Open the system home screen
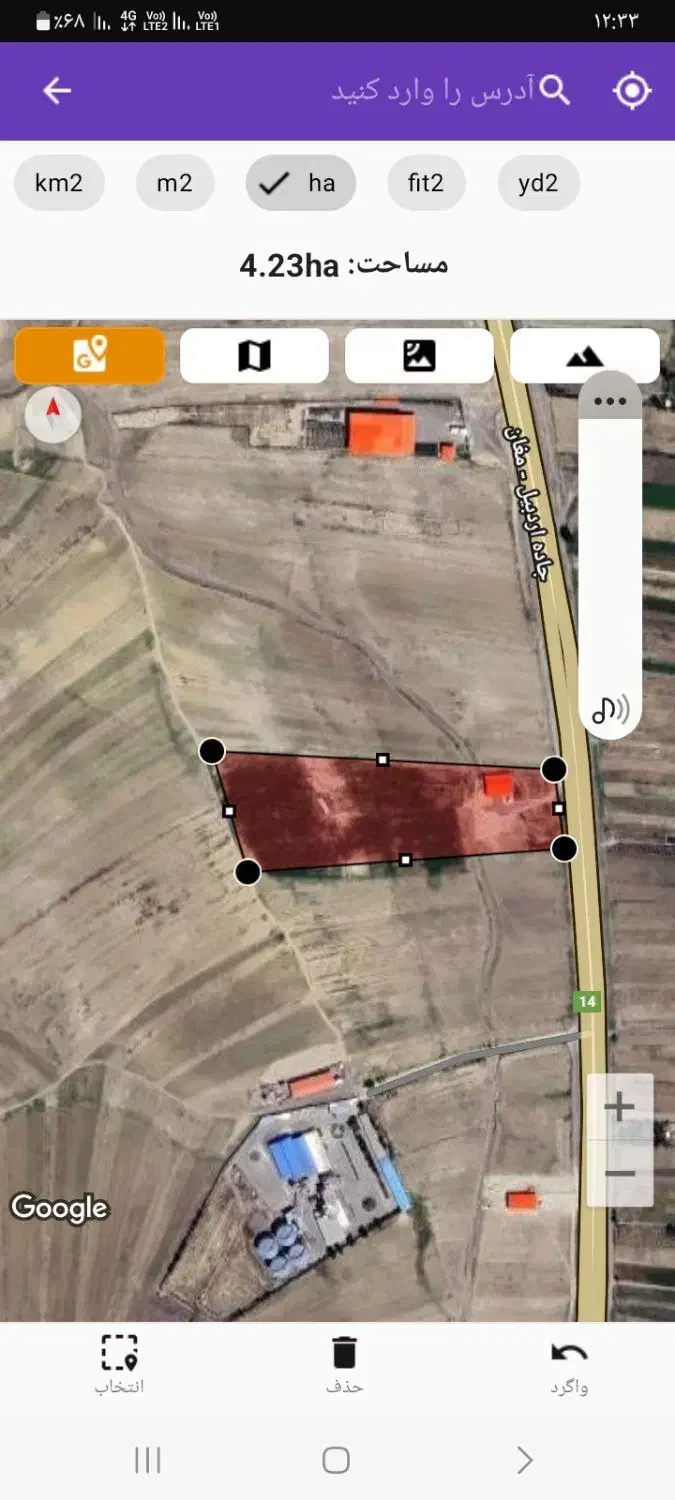This screenshot has height=1500, width=675. click(x=336, y=1460)
